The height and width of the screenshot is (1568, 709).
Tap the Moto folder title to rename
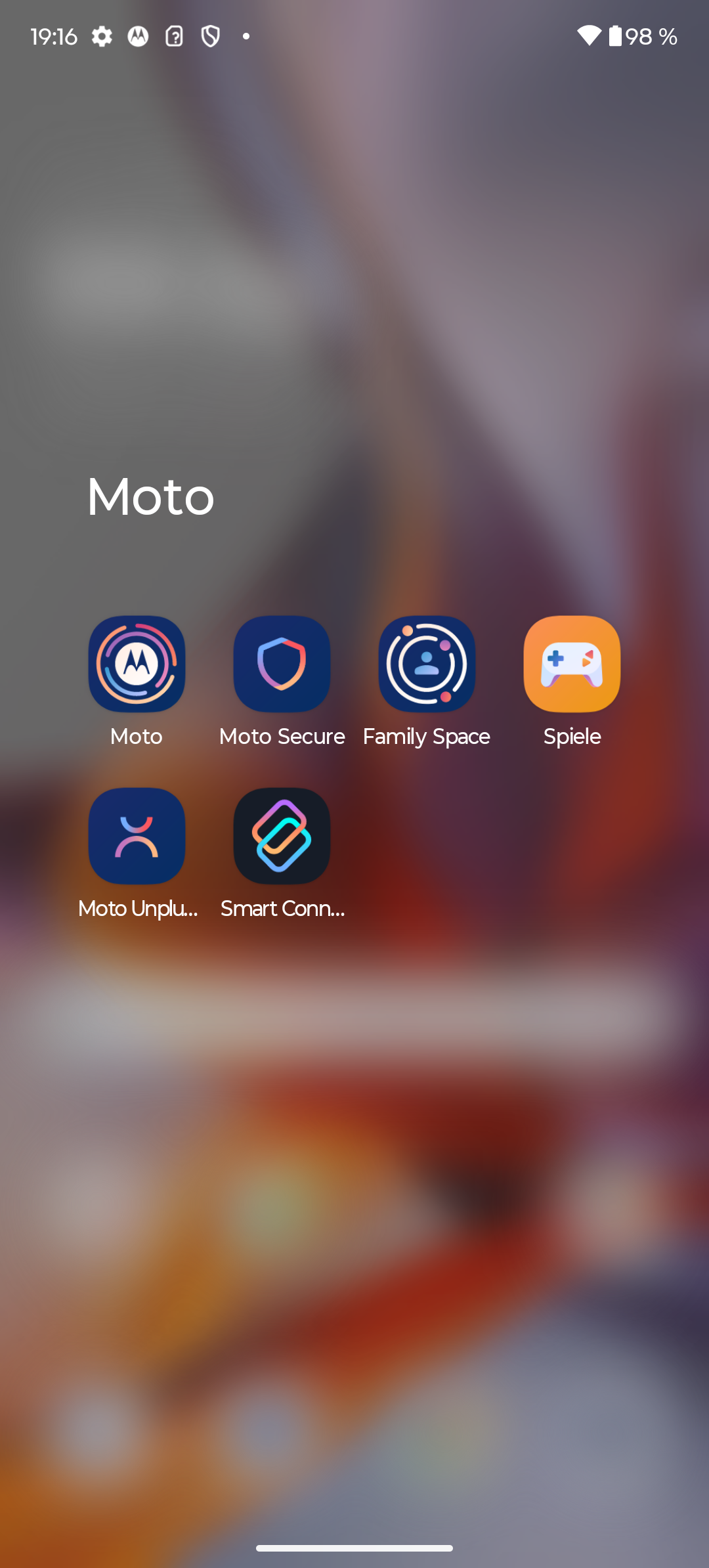click(x=150, y=496)
